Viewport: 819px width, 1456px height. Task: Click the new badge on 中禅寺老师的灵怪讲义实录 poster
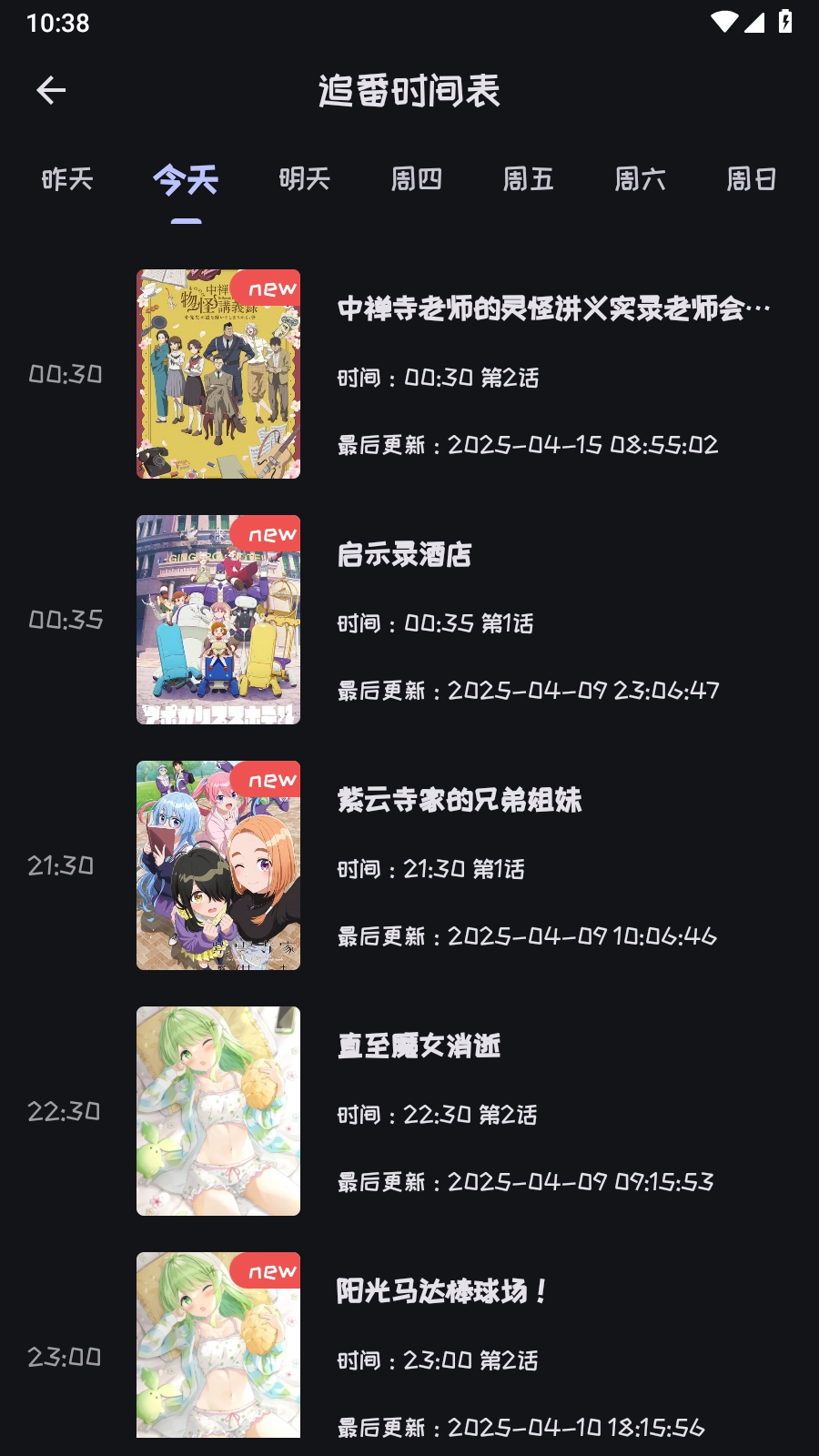[x=270, y=287]
